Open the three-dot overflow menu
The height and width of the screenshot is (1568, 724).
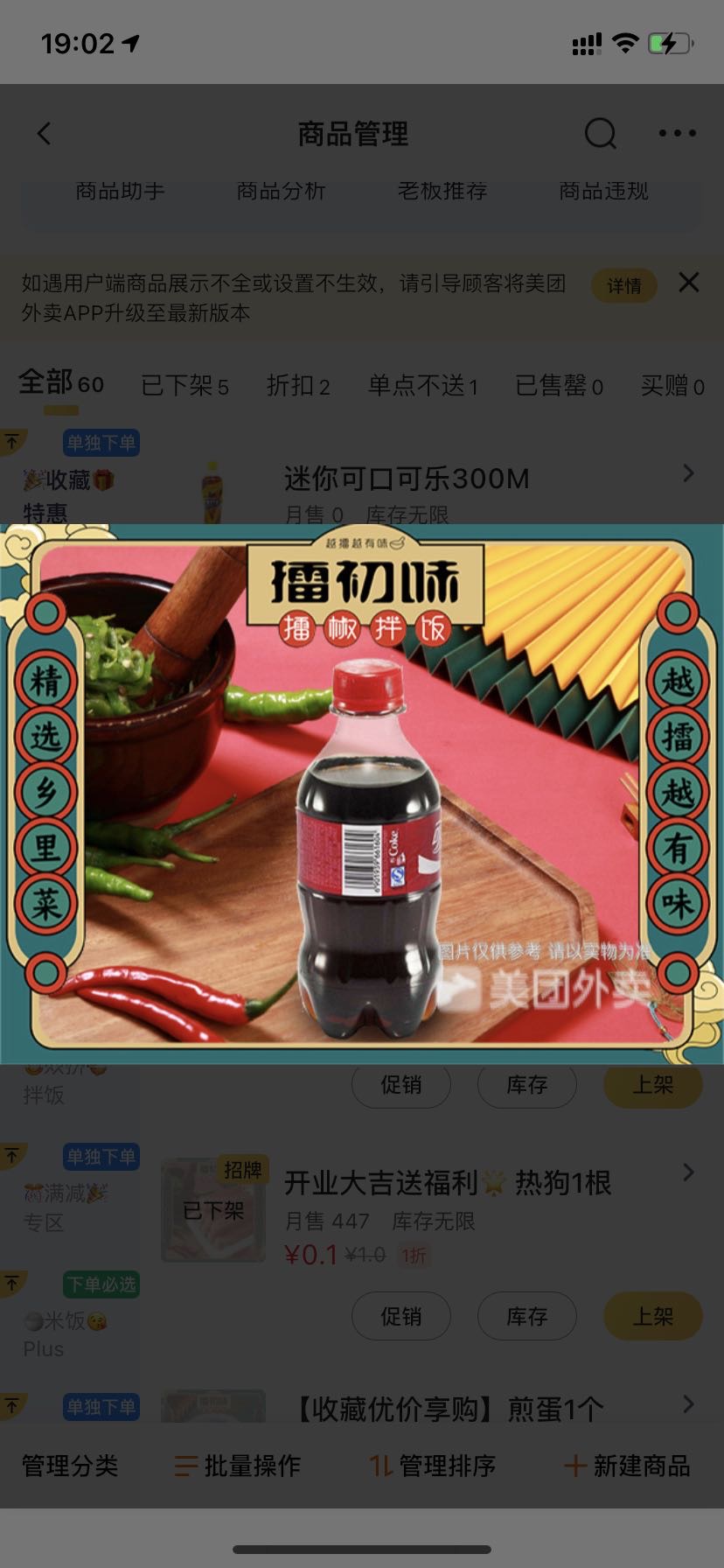[677, 134]
